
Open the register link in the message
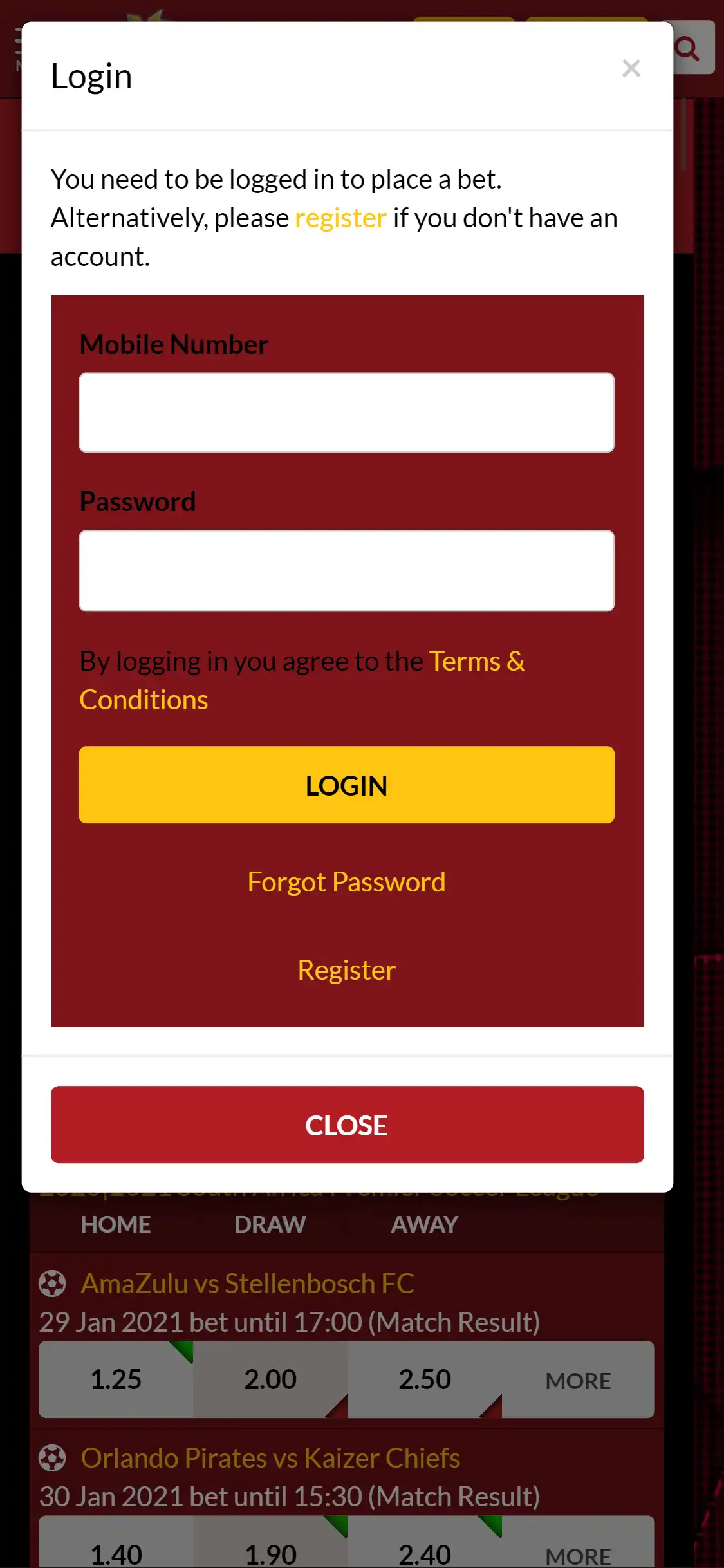340,218
